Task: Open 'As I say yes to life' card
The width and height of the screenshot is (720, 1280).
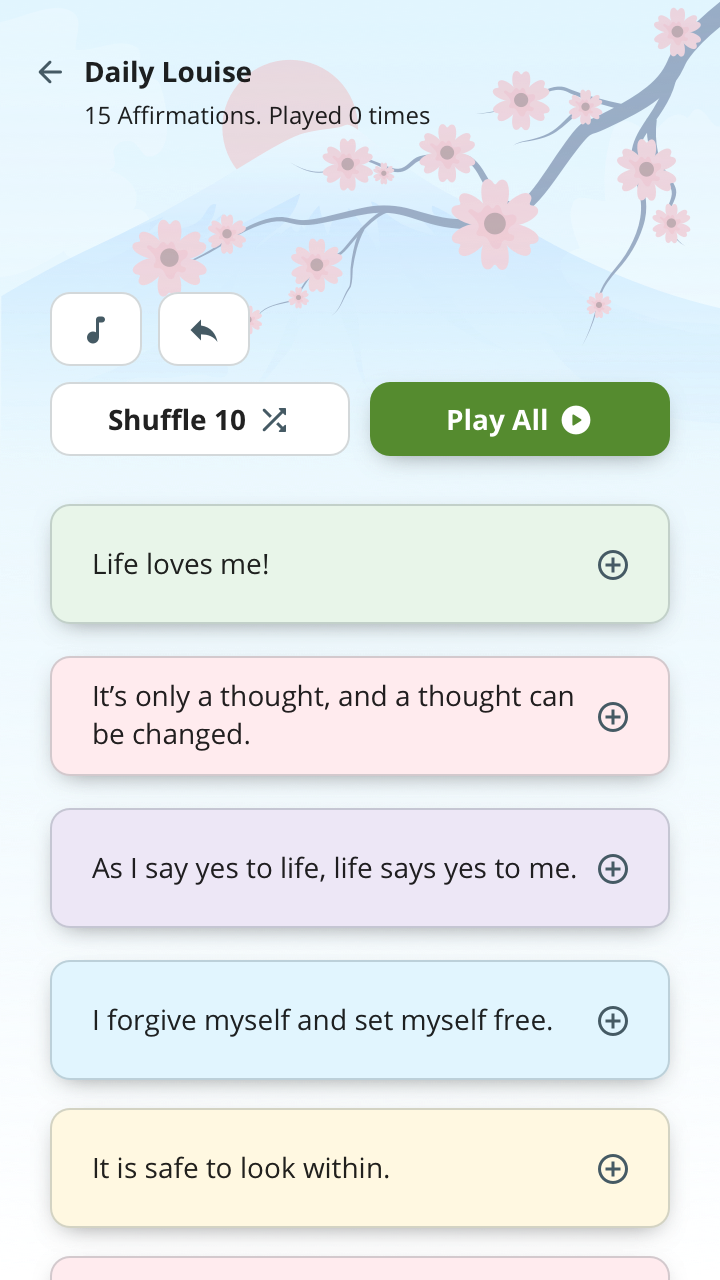Action: pos(300,868)
